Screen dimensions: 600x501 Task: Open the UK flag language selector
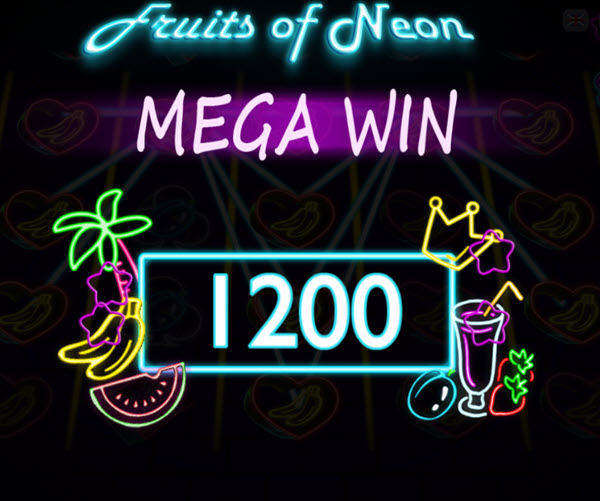(576, 20)
